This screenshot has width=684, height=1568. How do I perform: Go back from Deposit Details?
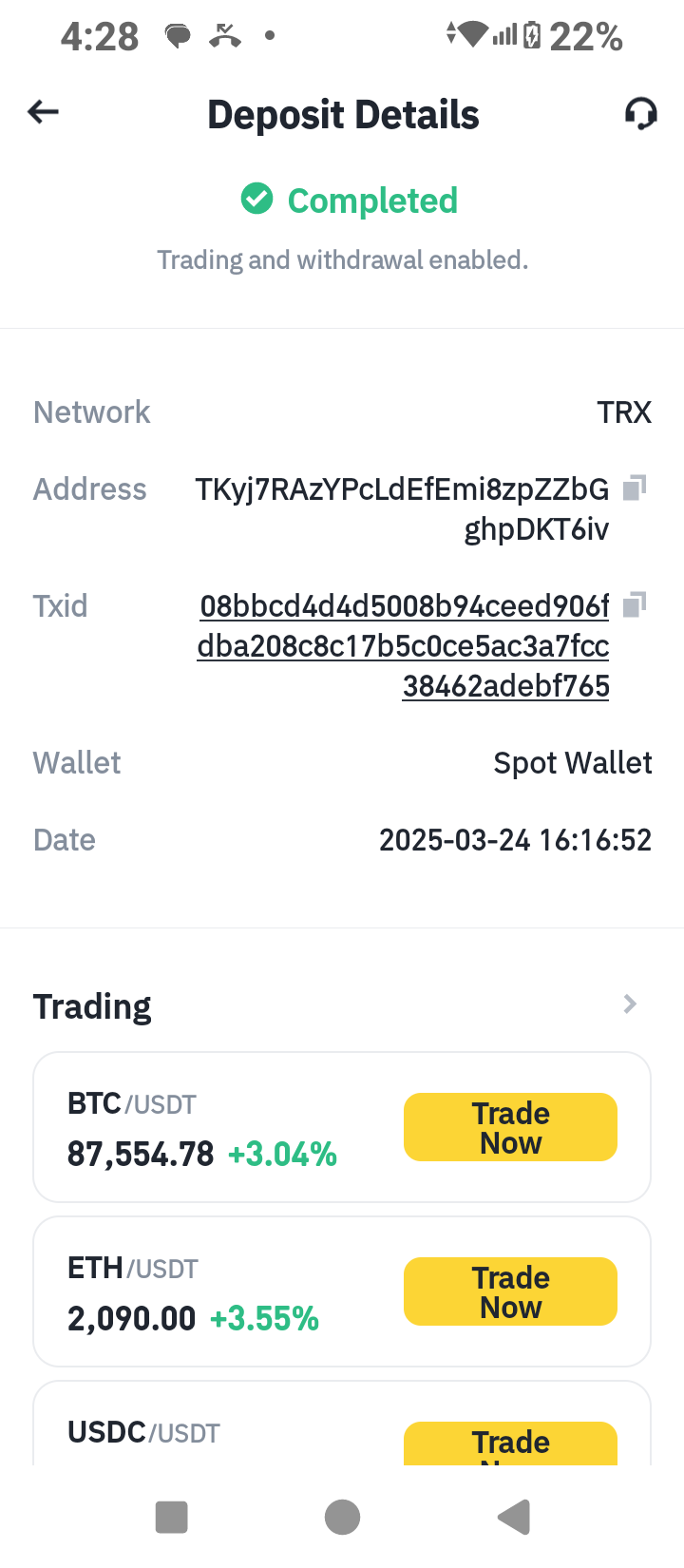coord(44,113)
